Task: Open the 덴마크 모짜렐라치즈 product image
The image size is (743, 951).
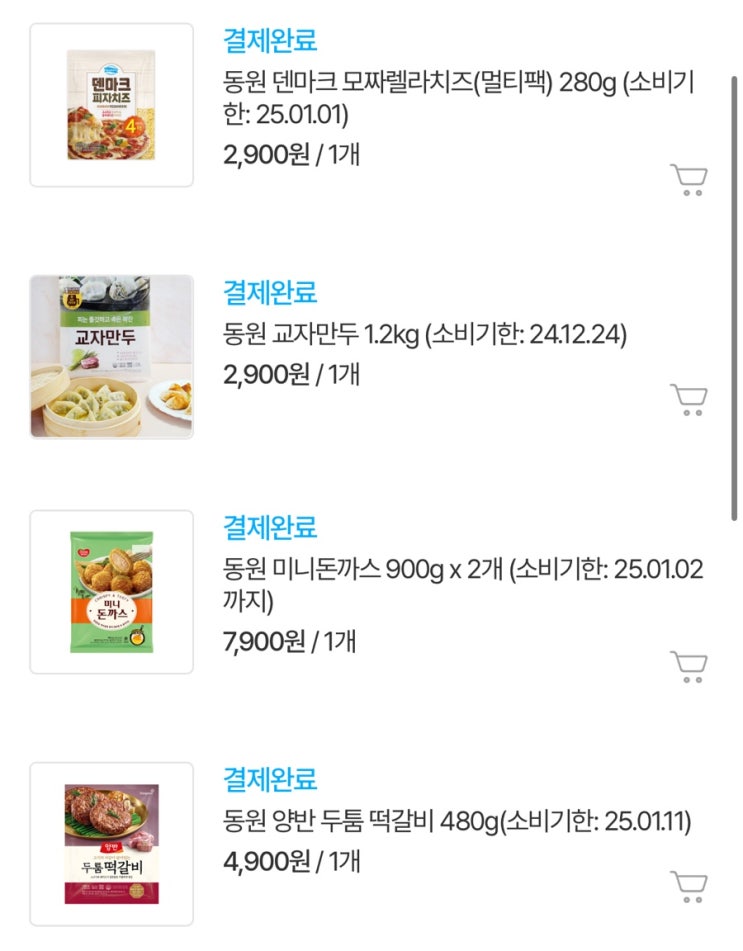Action: 111,105
